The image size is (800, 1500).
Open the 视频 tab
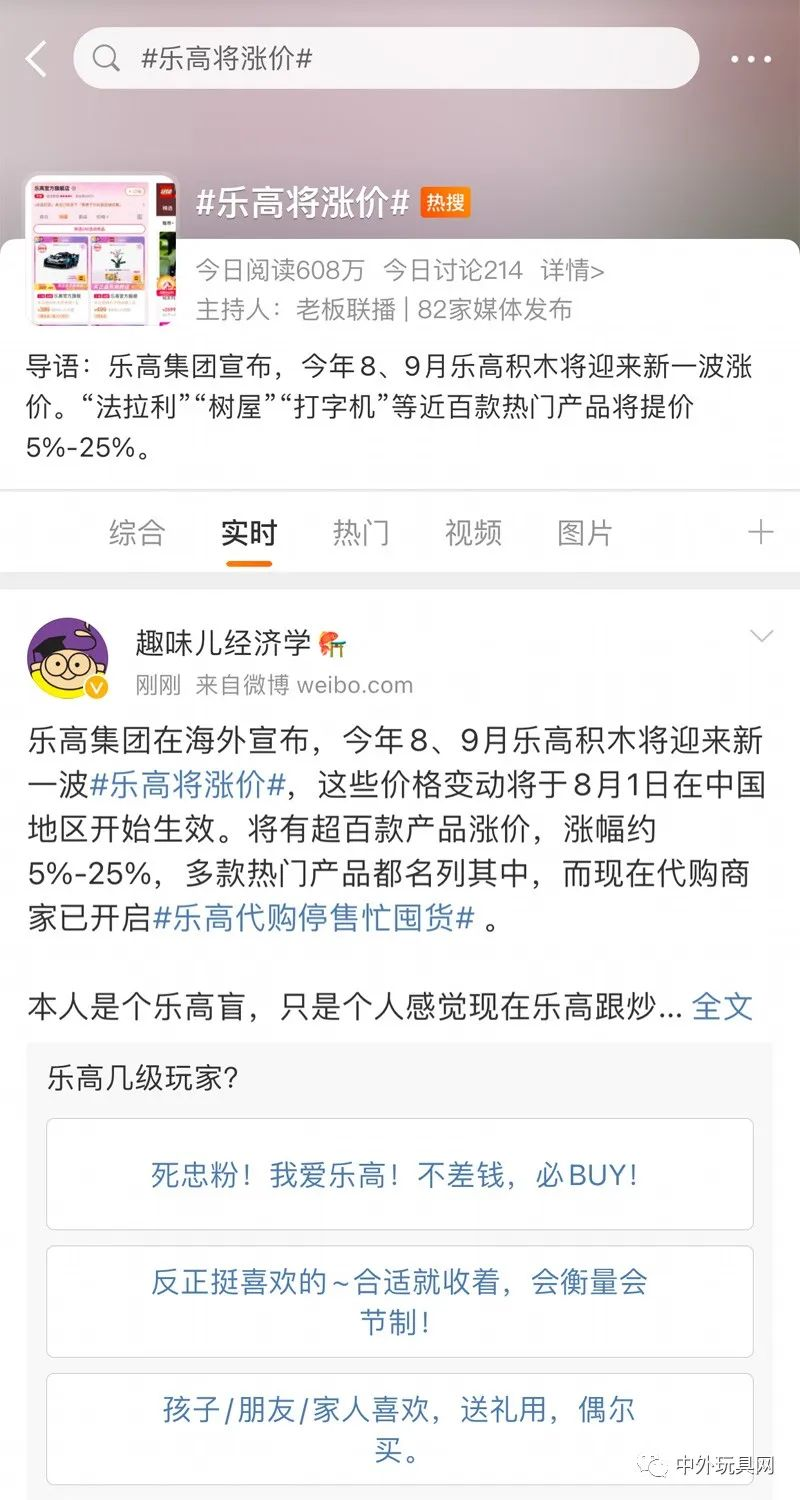[x=473, y=533]
